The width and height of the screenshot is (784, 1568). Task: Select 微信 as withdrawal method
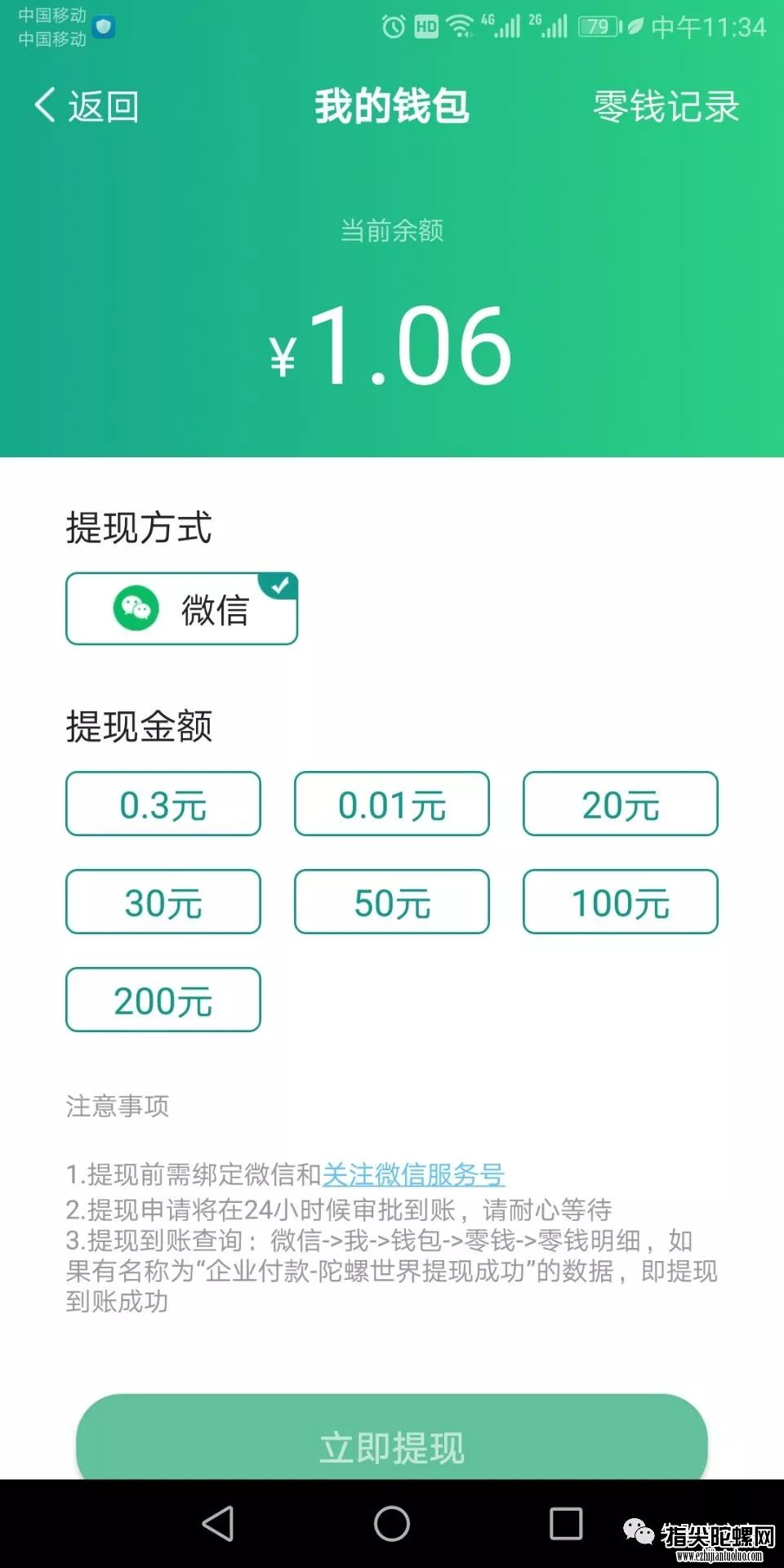point(181,609)
